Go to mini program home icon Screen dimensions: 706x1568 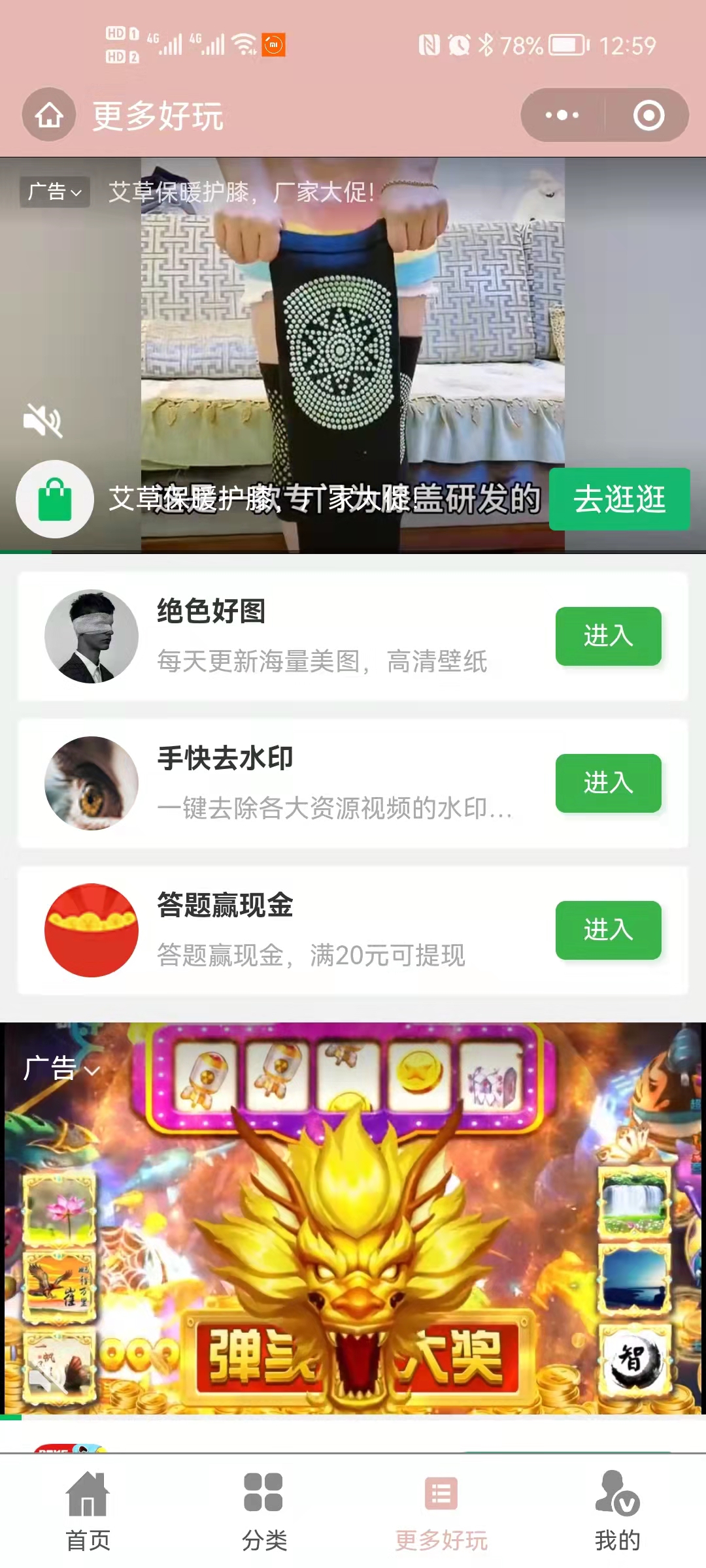pos(49,116)
